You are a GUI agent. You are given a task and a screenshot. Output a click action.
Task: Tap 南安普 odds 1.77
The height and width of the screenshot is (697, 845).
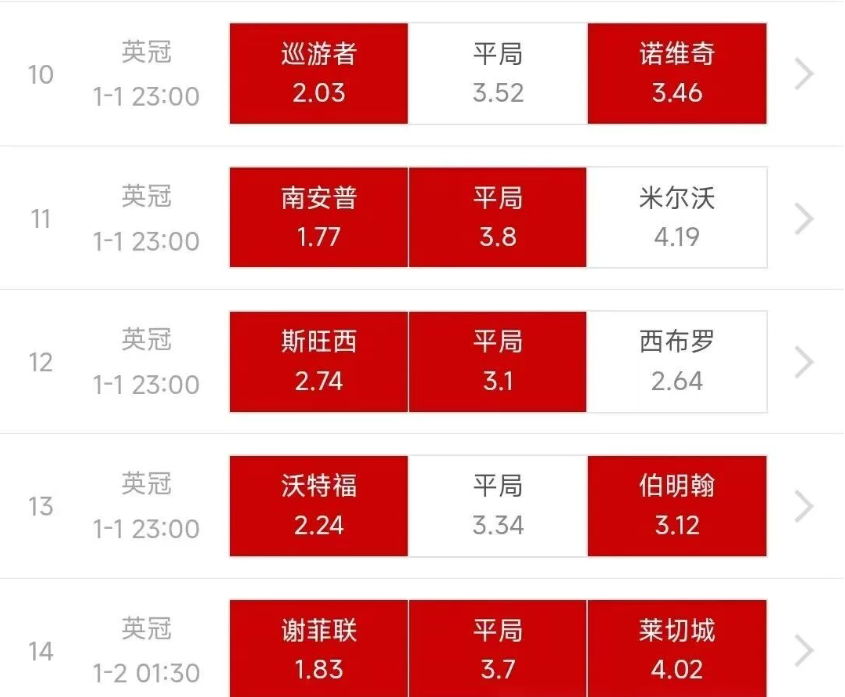tap(319, 218)
